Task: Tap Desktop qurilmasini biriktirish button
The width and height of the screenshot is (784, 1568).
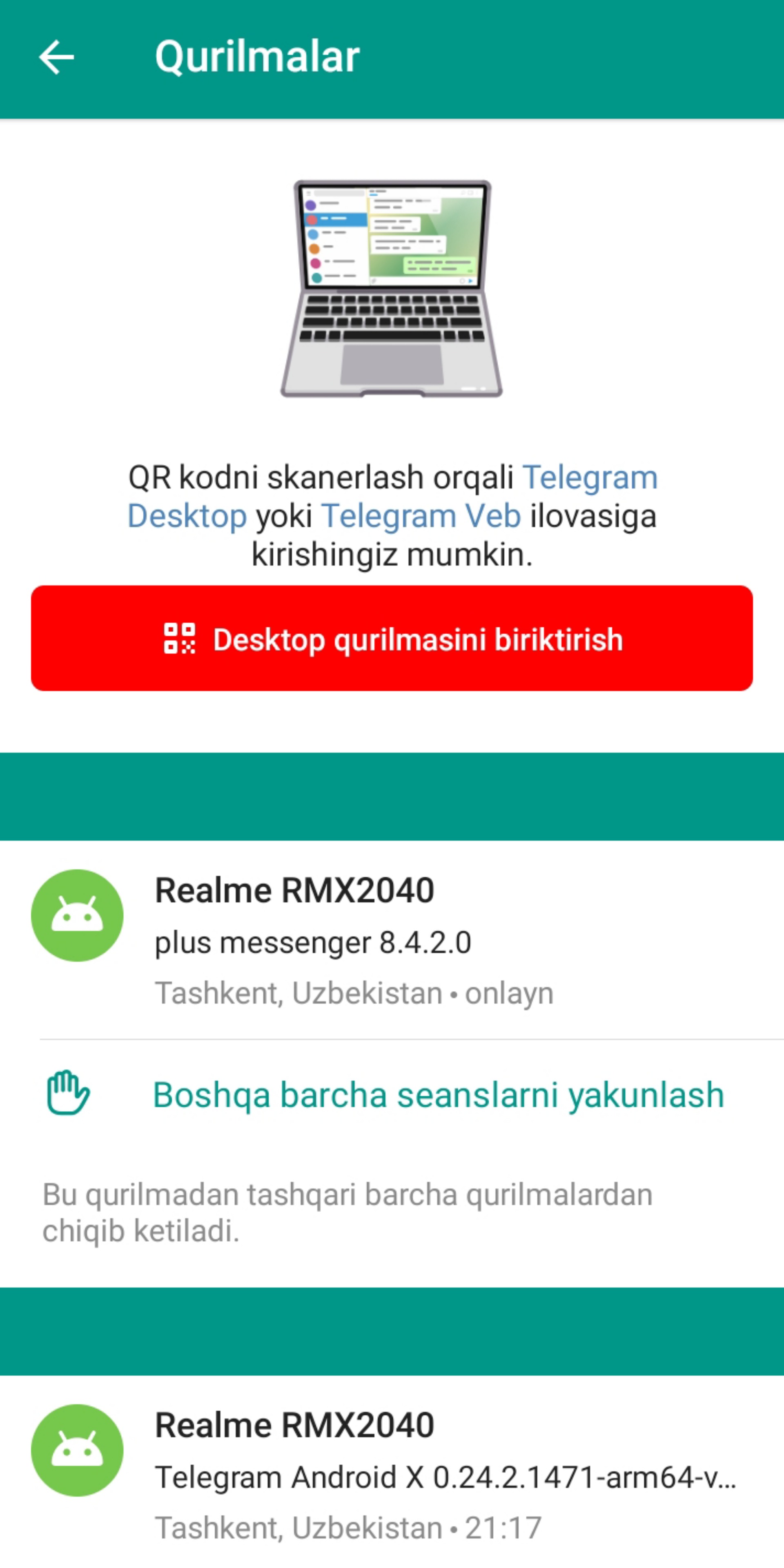Action: 392,639
